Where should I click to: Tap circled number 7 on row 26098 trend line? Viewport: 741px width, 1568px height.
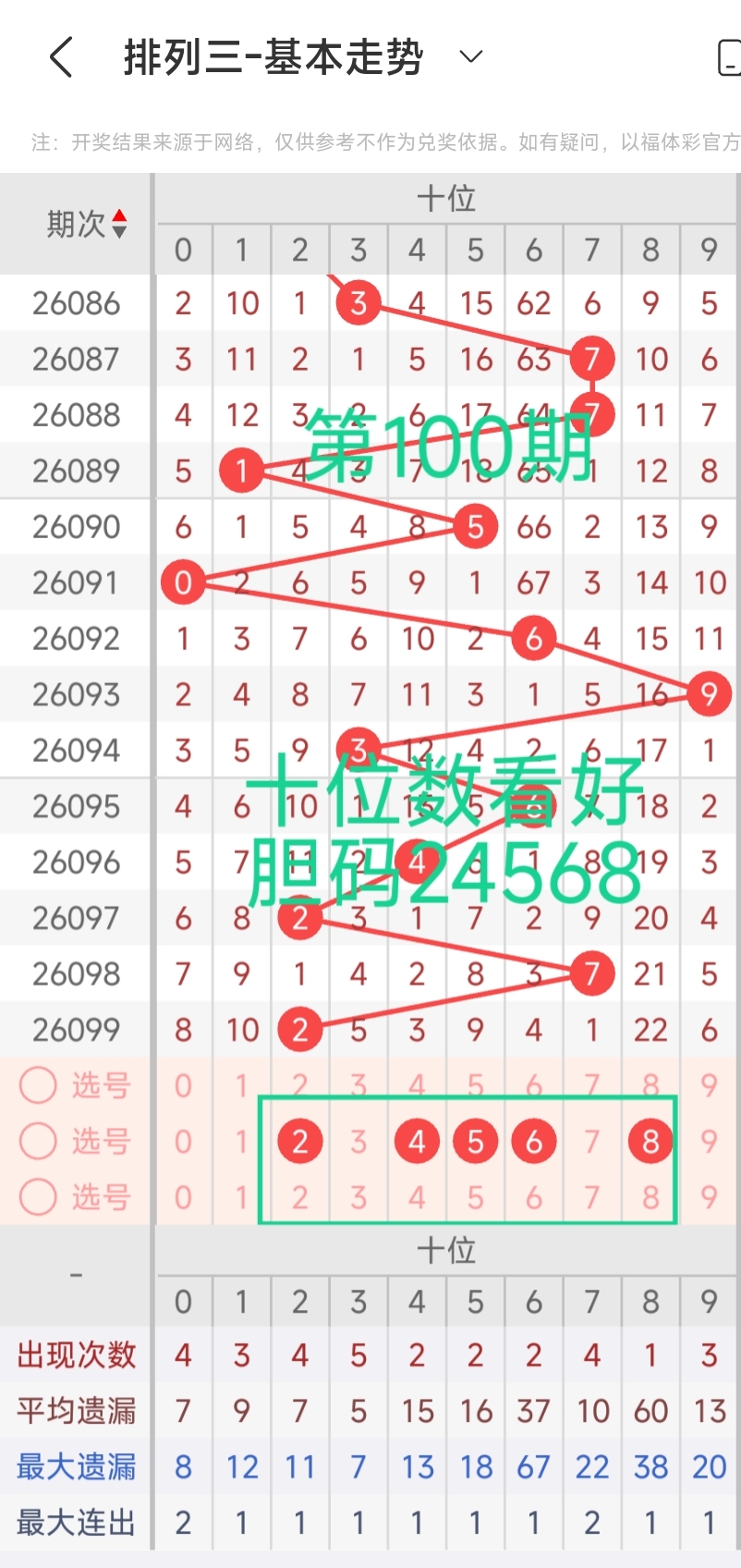[591, 973]
